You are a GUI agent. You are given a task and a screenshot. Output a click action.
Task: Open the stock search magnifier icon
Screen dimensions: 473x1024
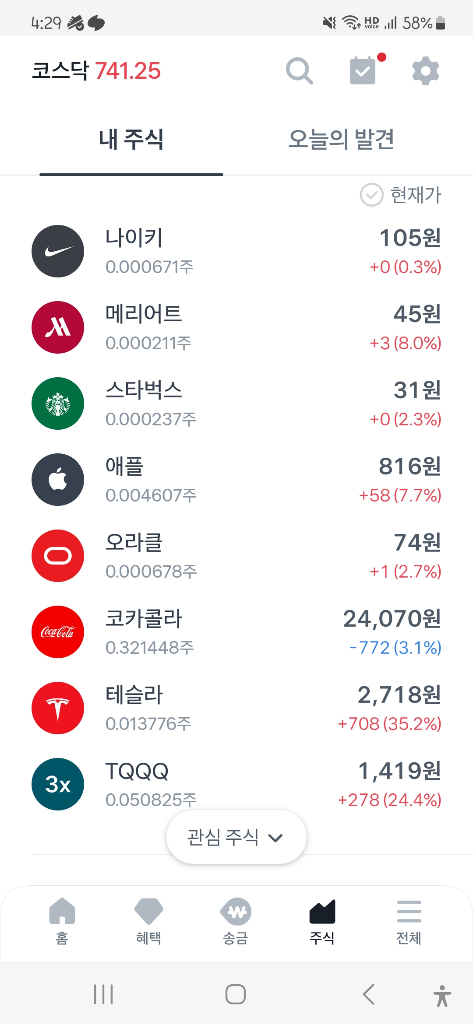coord(299,71)
